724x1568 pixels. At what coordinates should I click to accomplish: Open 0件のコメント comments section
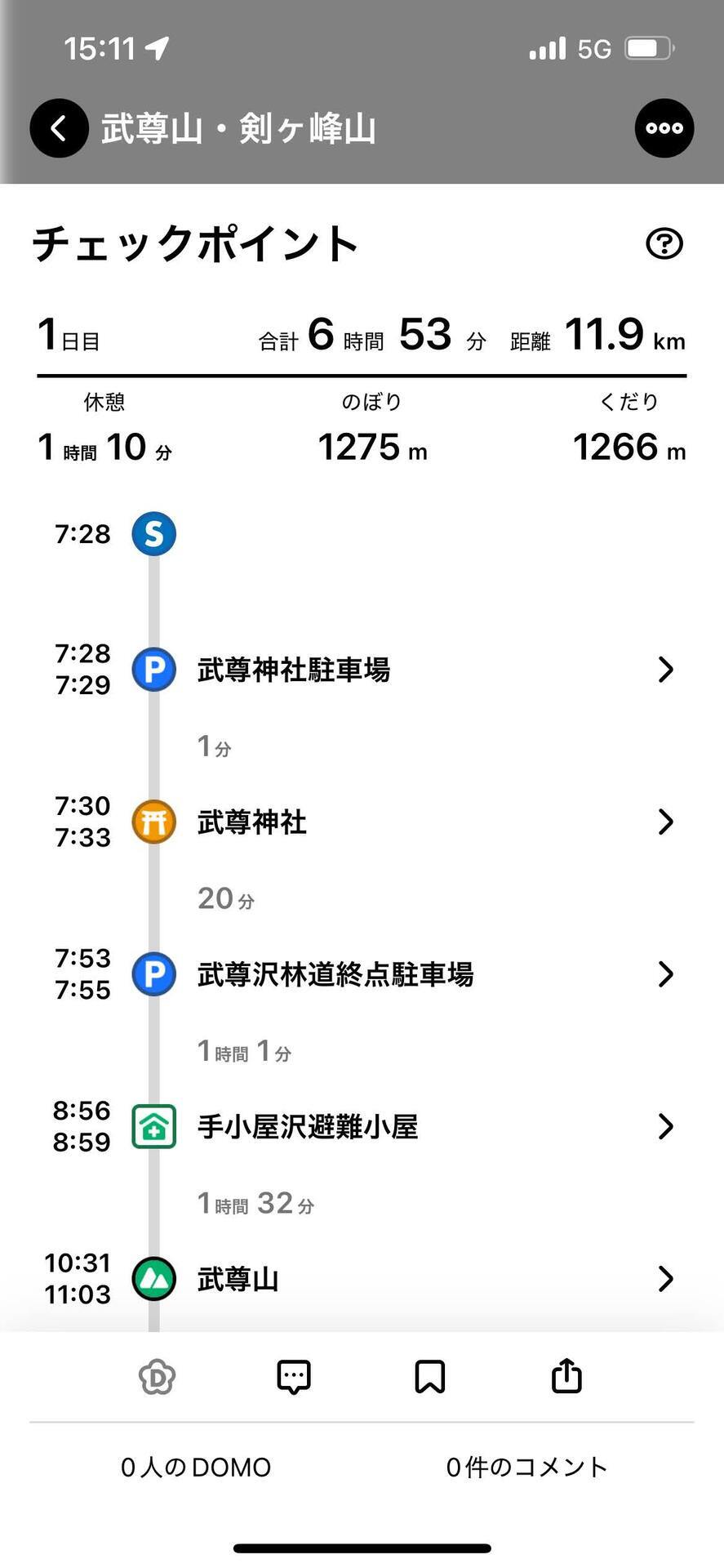(526, 1468)
